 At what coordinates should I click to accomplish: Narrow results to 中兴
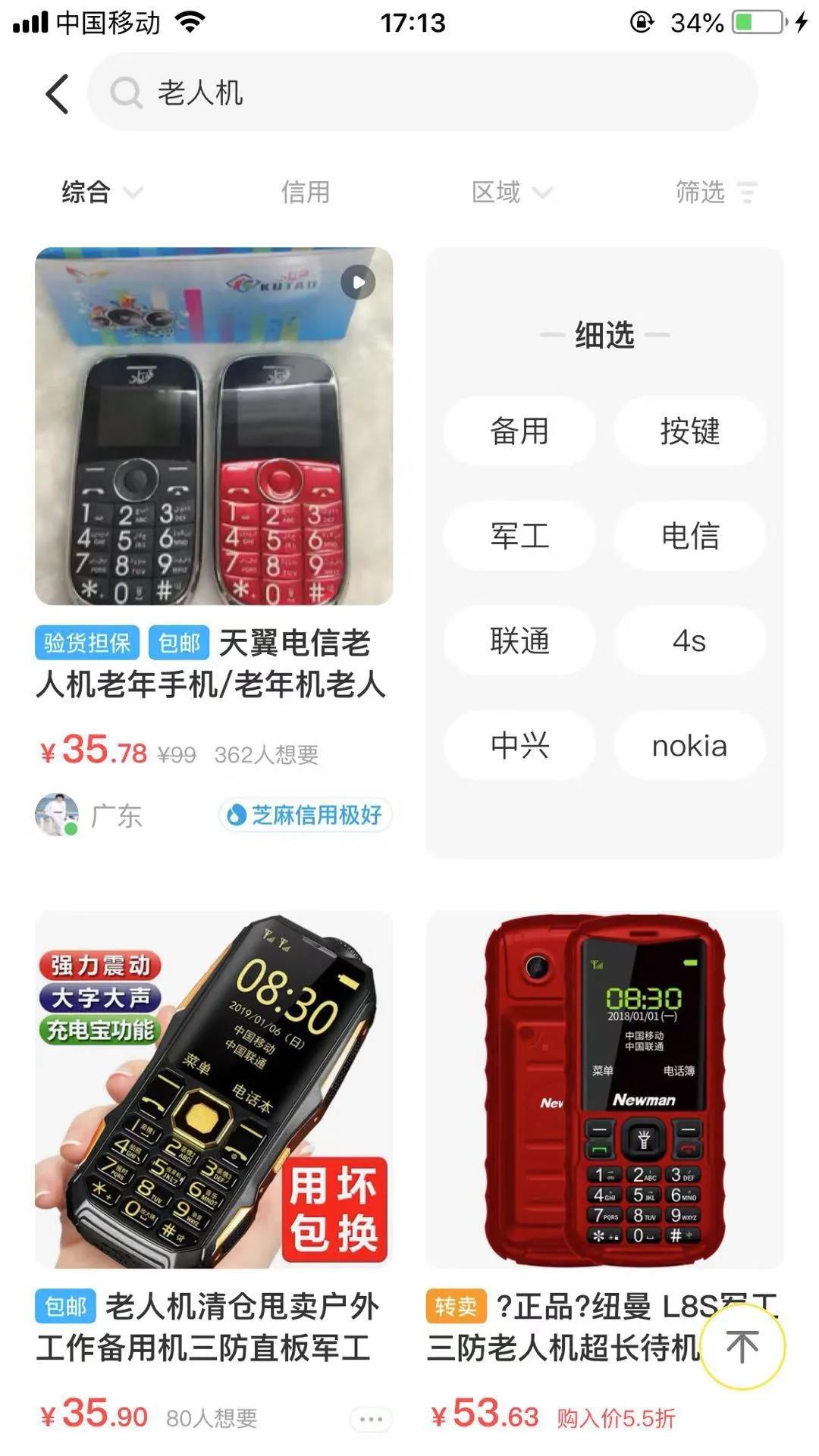coord(519,746)
